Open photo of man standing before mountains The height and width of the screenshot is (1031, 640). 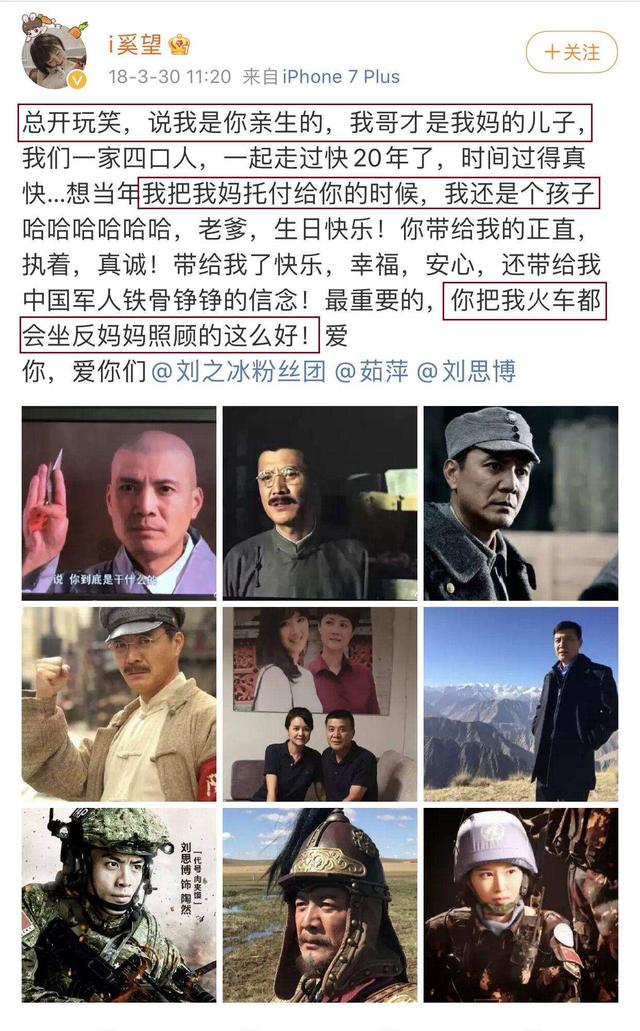tap(521, 704)
